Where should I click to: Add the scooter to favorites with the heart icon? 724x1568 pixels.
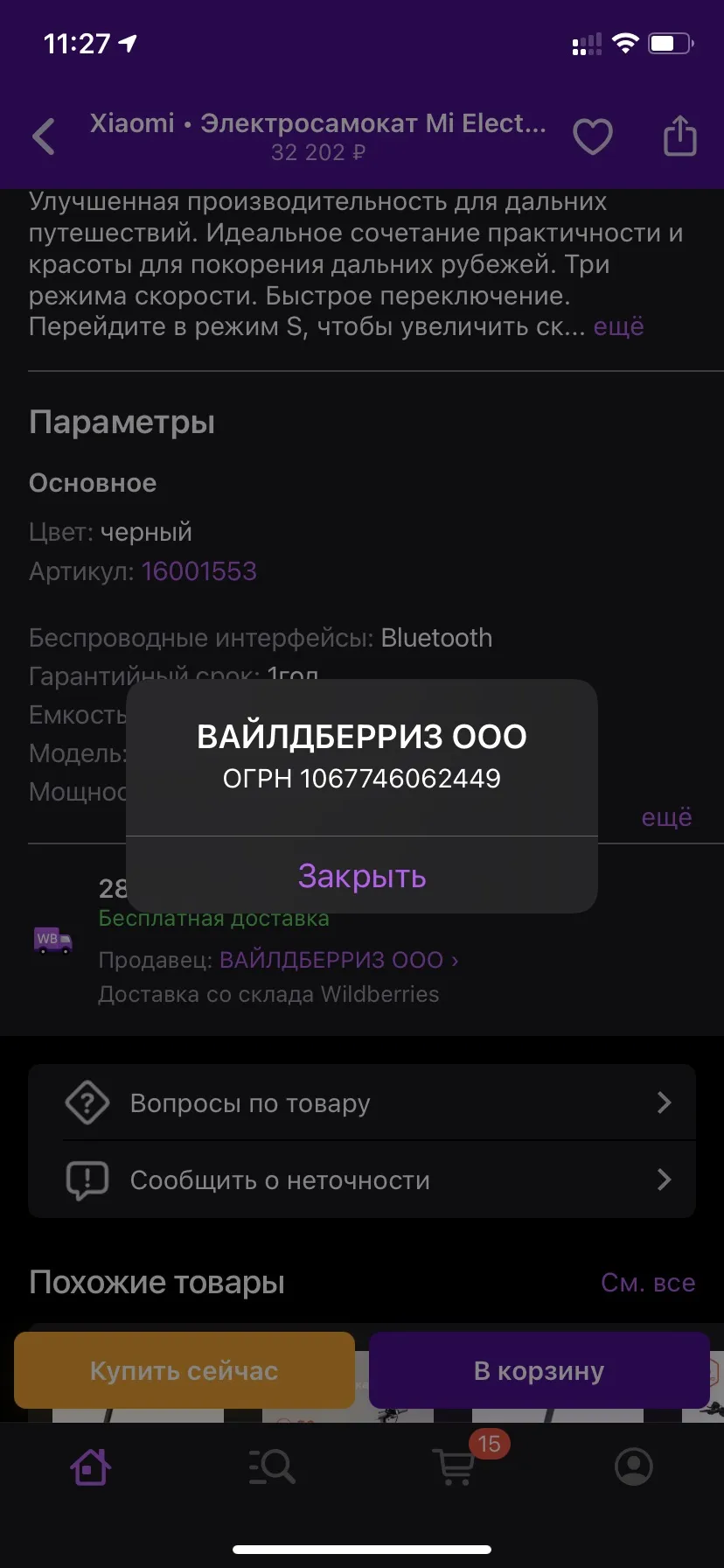coord(592,136)
